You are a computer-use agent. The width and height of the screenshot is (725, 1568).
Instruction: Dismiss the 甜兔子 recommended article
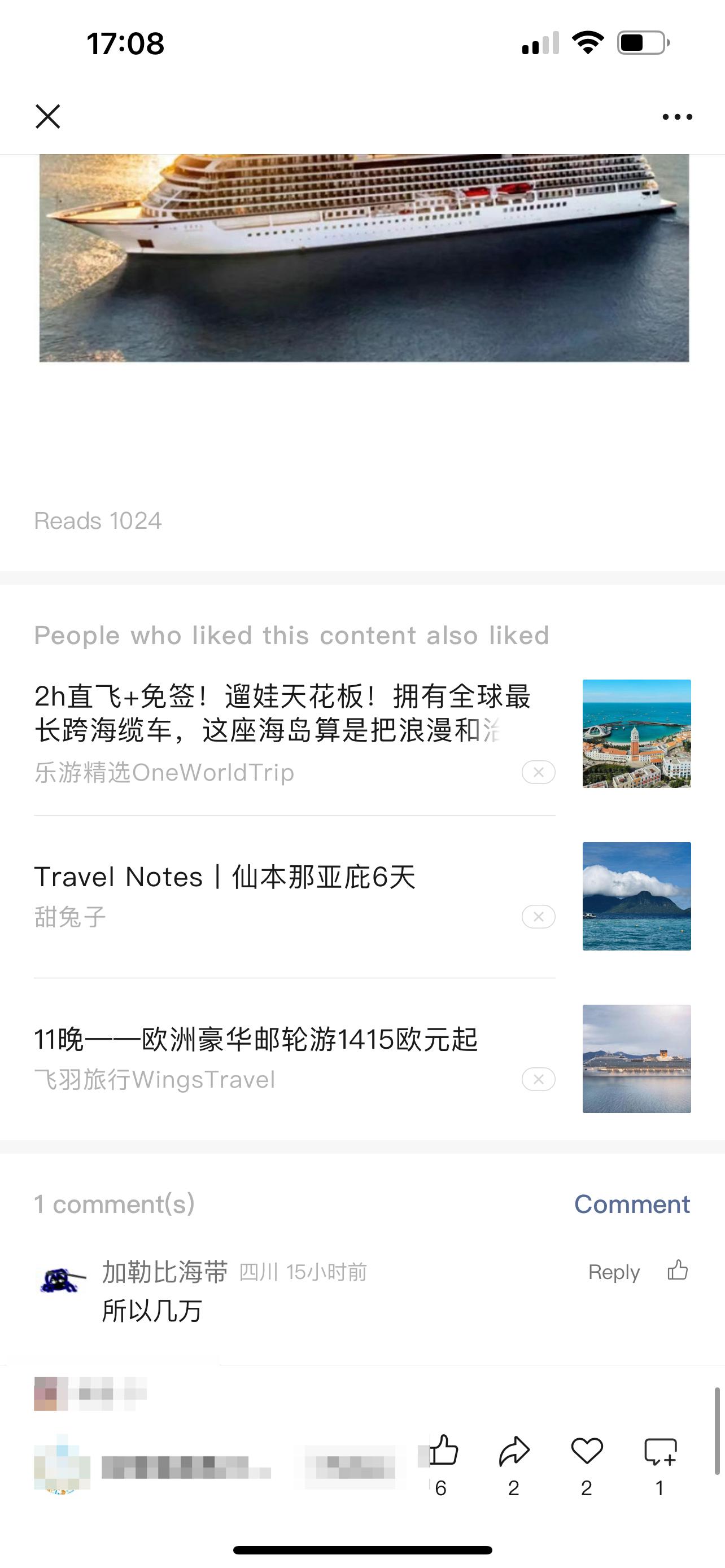coord(538,917)
